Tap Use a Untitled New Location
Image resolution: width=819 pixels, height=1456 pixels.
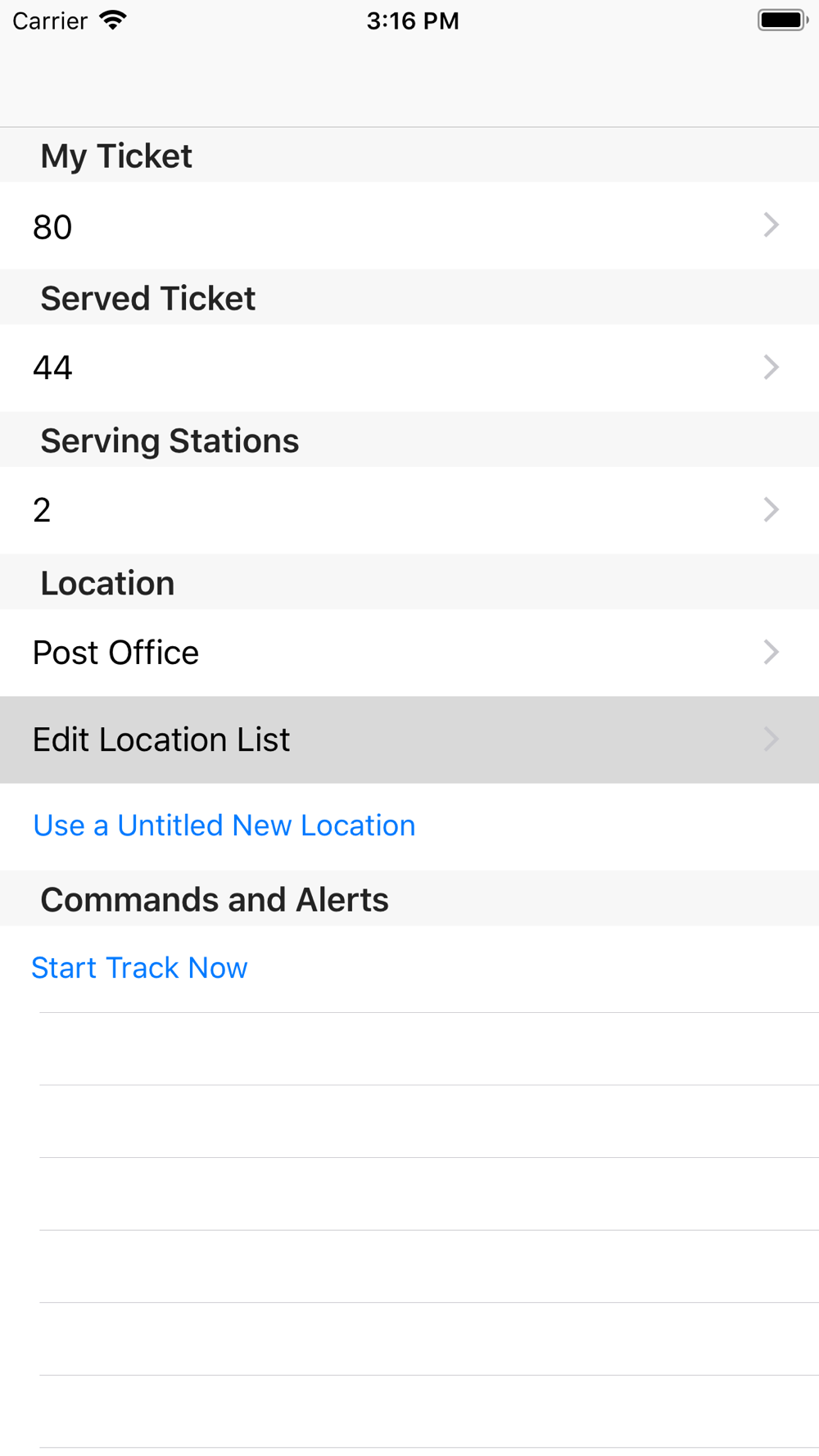(224, 825)
